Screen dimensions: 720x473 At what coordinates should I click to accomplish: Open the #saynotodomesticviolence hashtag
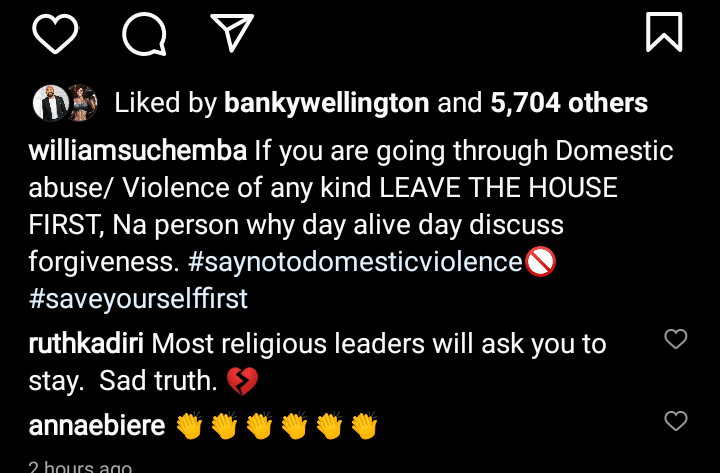click(355, 262)
